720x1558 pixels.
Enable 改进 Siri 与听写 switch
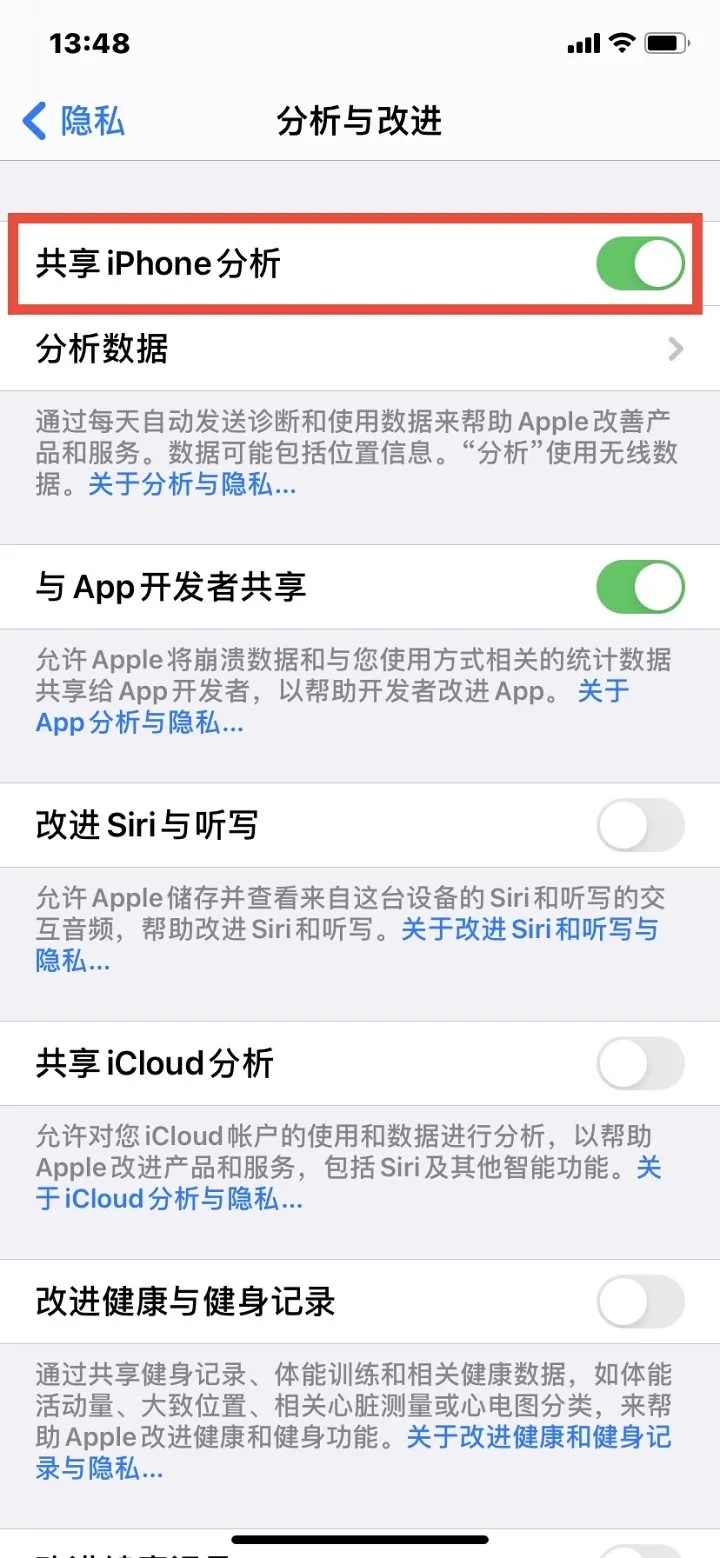pyautogui.click(x=640, y=826)
